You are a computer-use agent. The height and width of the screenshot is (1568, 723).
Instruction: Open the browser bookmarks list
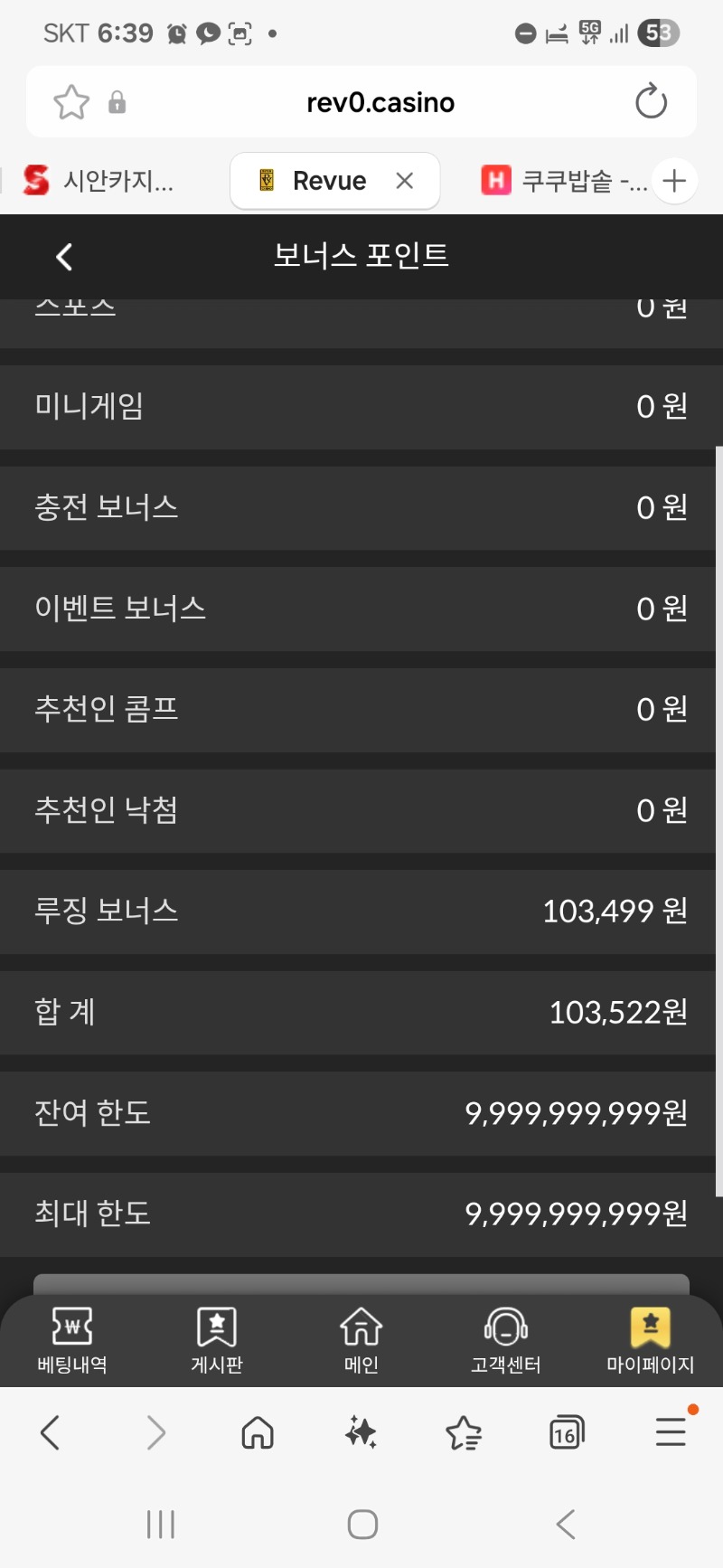point(464,1433)
